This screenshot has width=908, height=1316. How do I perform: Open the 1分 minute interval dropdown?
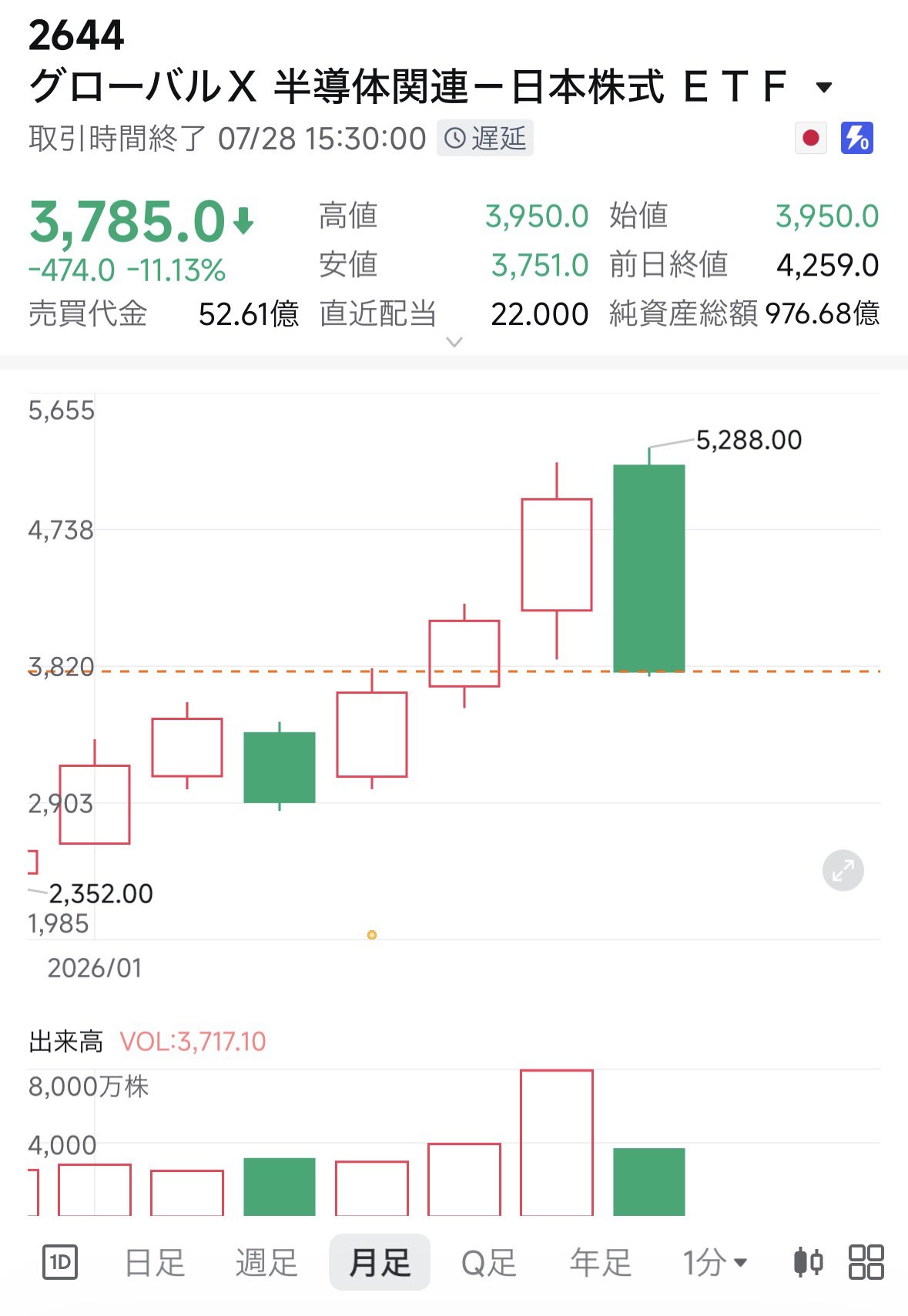pyautogui.click(x=715, y=1262)
